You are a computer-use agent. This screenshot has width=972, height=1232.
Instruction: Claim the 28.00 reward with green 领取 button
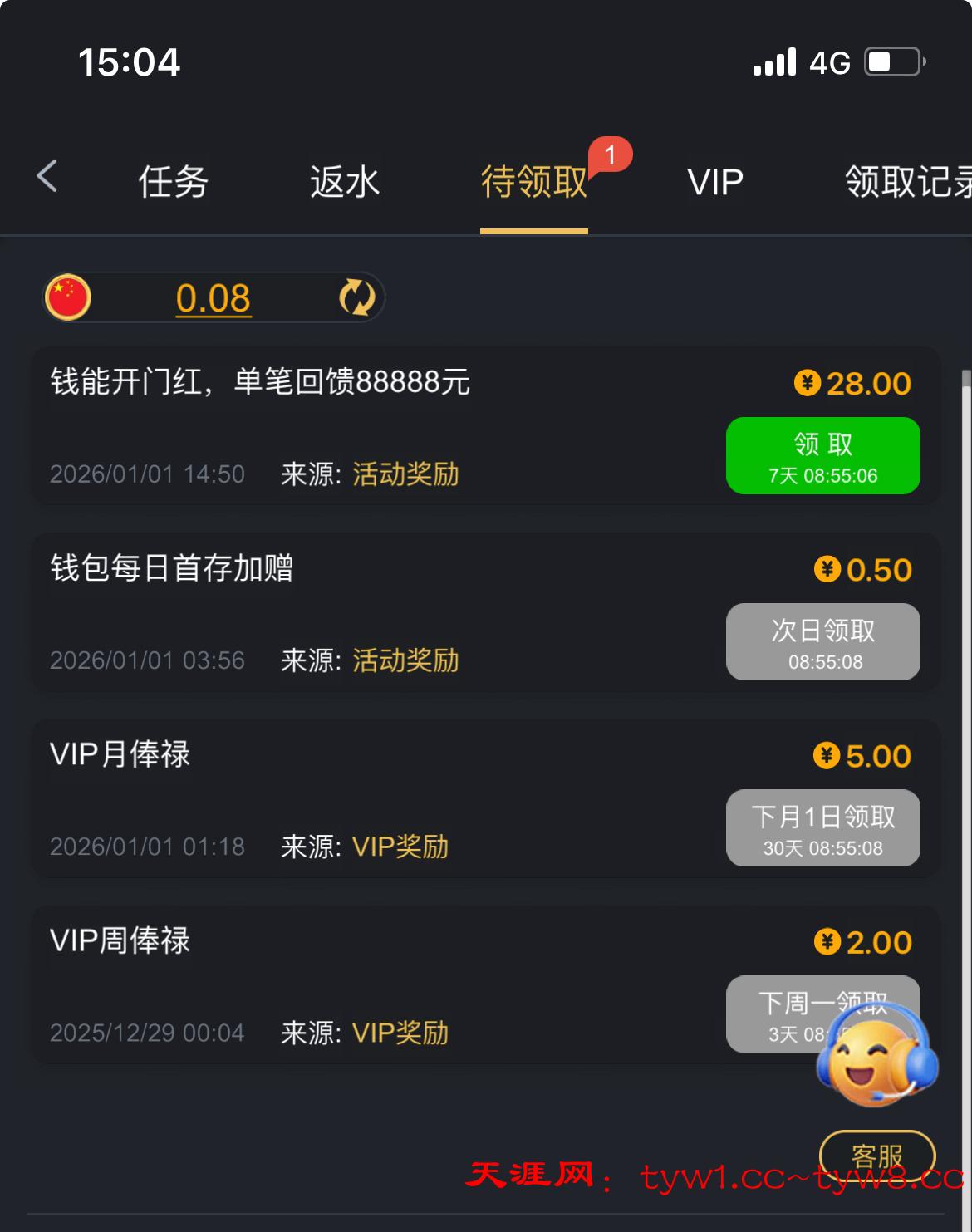pyautogui.click(x=822, y=455)
